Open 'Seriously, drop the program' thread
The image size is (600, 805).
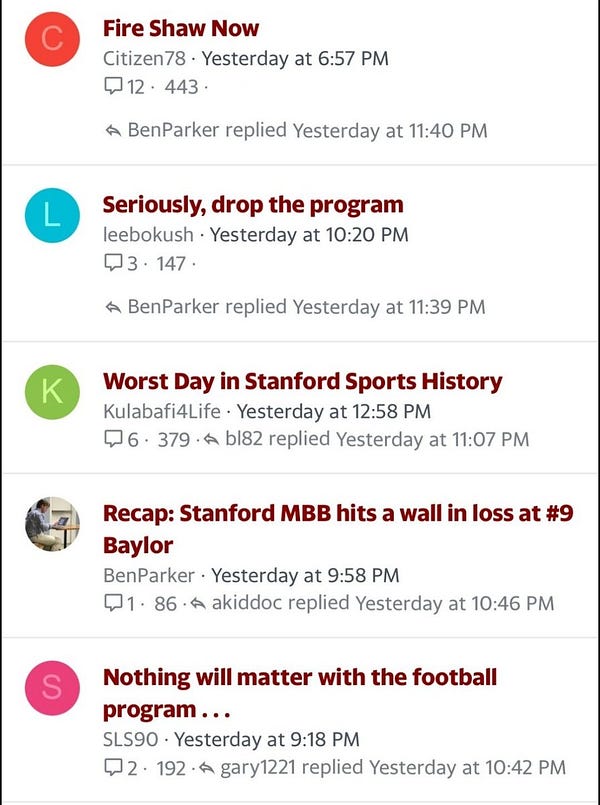point(253,205)
